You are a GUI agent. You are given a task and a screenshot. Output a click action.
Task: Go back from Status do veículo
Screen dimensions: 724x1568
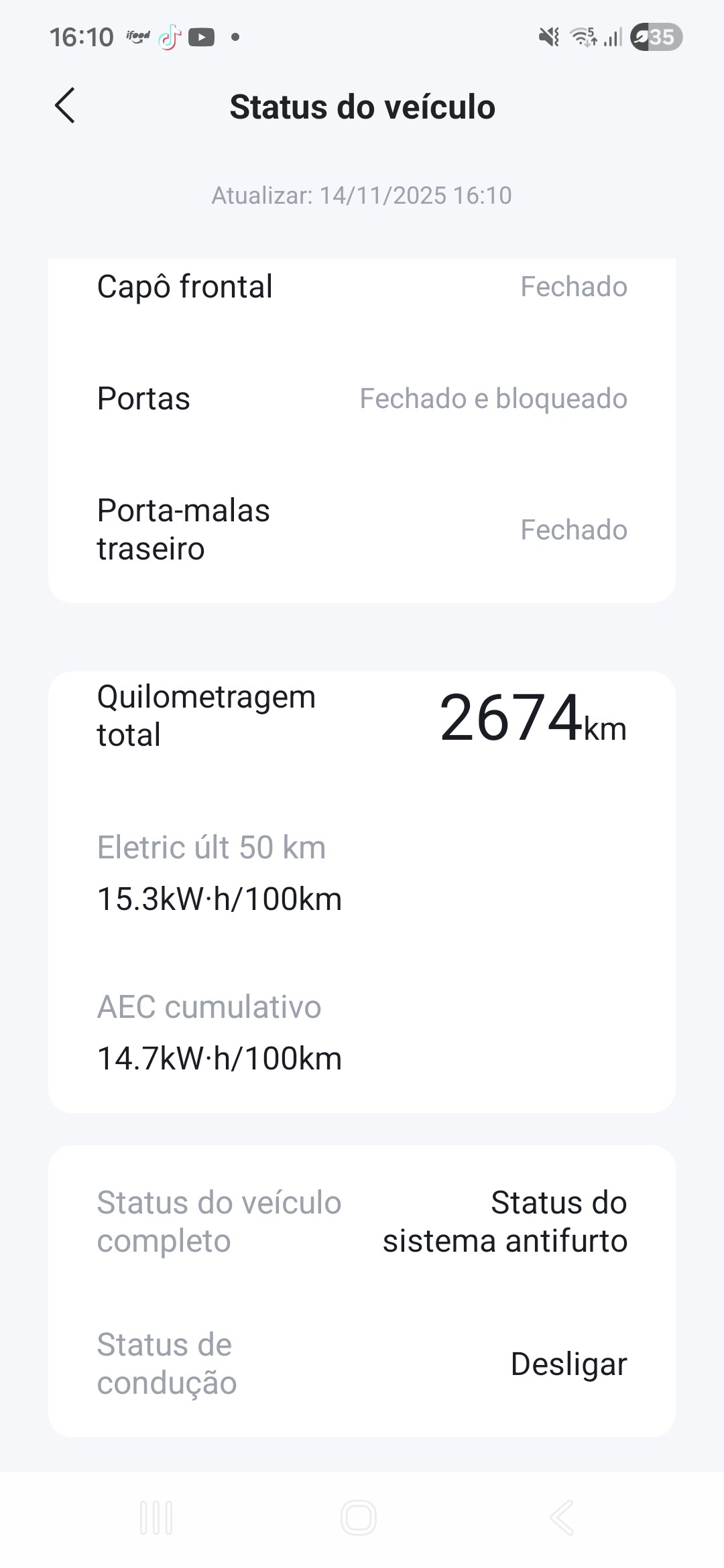(65, 106)
